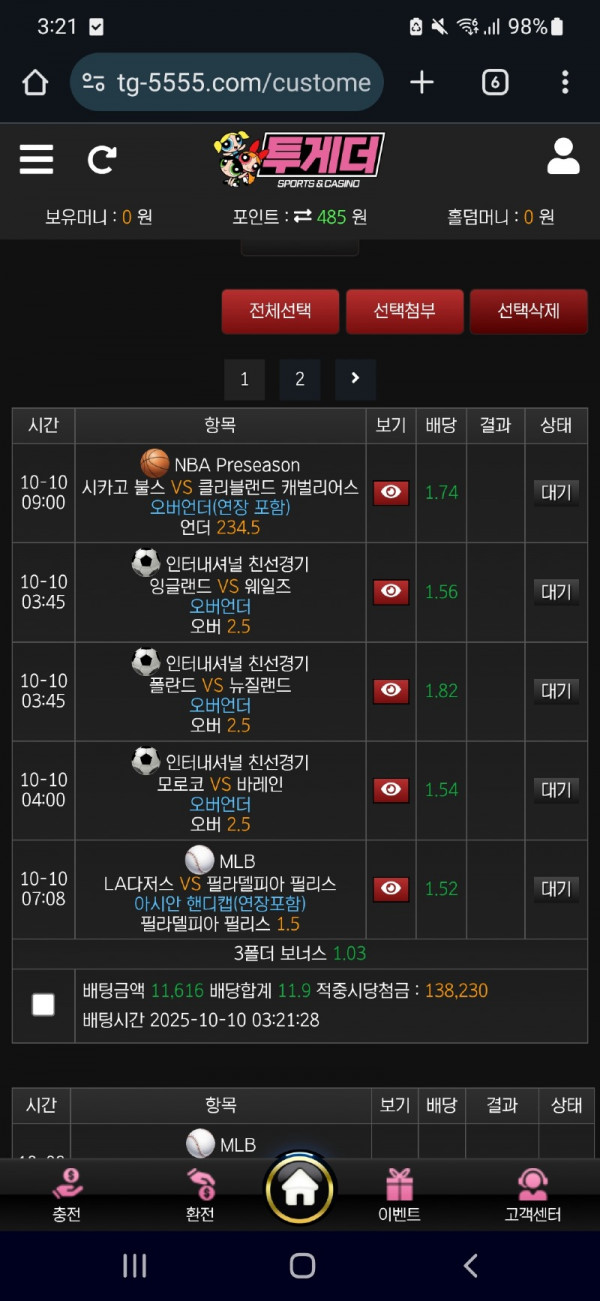The width and height of the screenshot is (600, 1301).
Task: Check the box for the 11,616 bet slip
Action: (43, 1005)
